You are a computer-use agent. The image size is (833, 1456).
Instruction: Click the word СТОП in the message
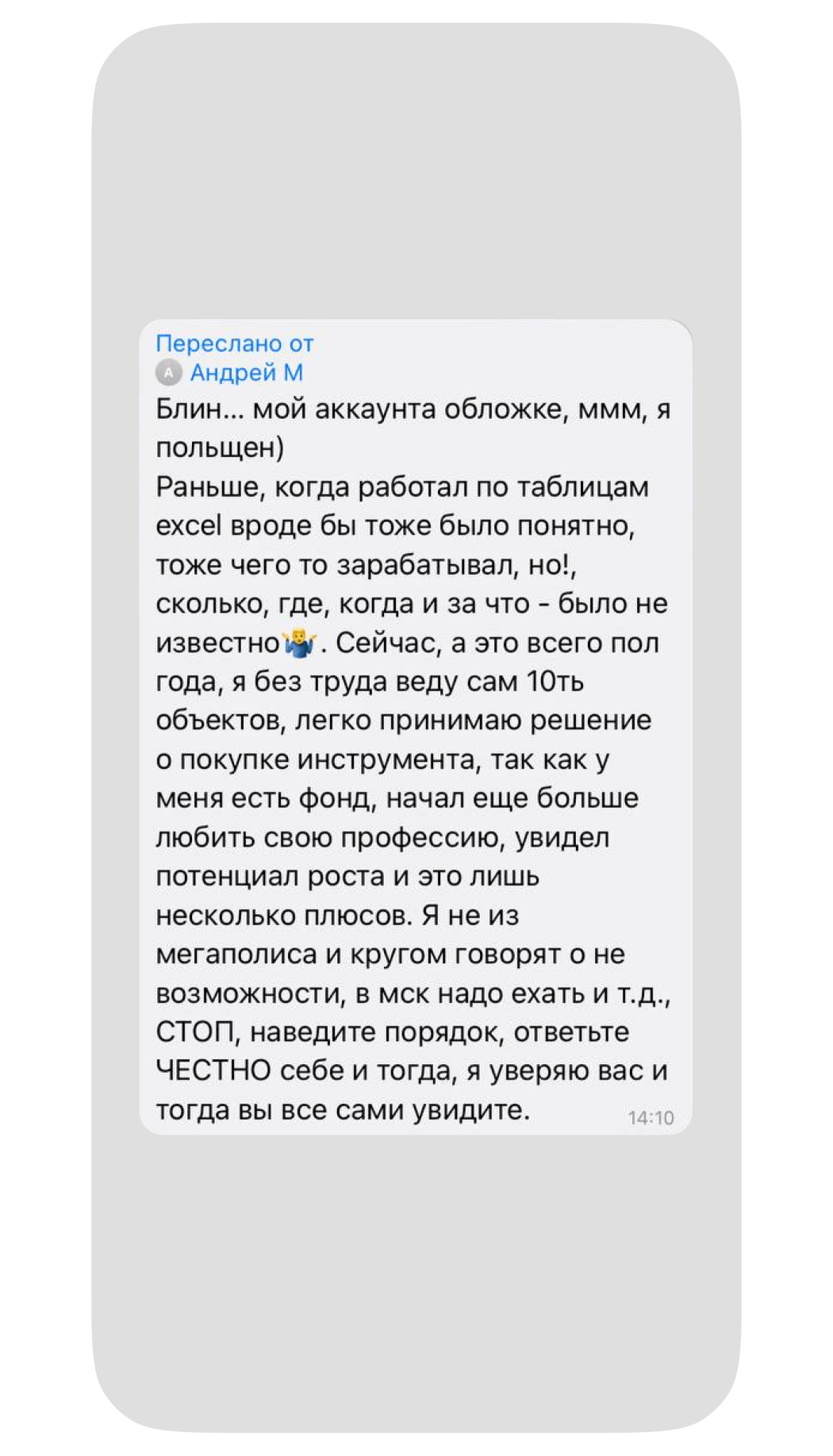pyautogui.click(x=196, y=1031)
